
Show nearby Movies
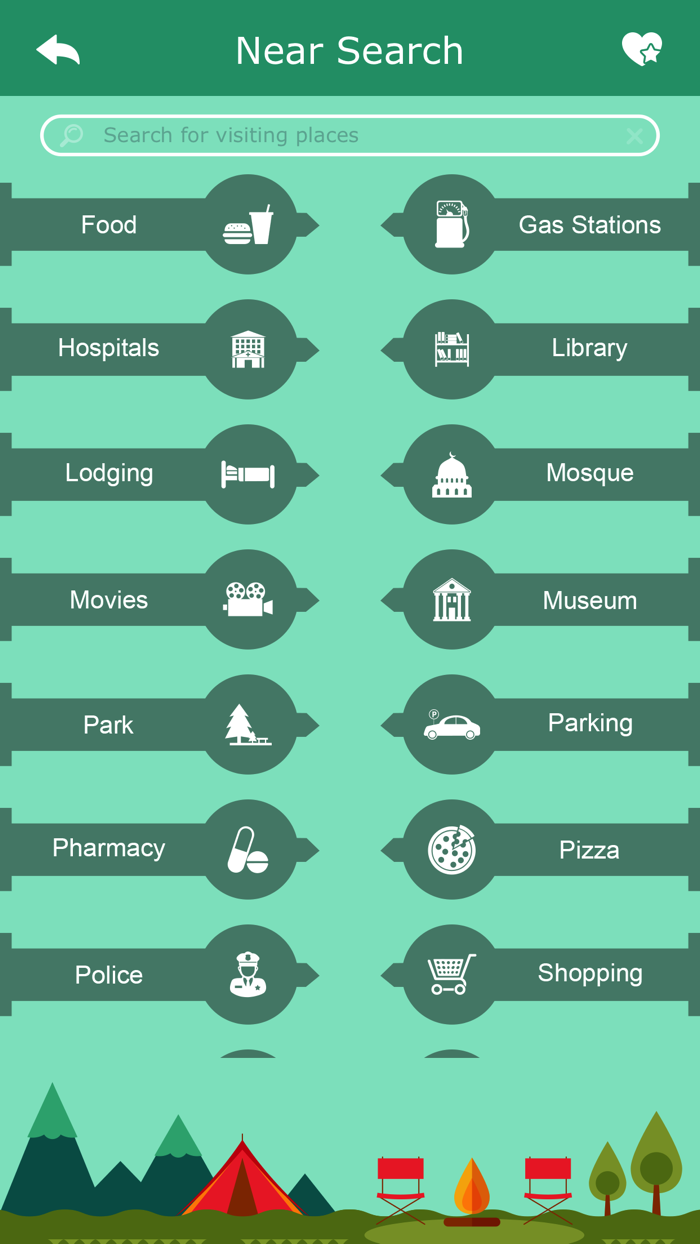tap(150, 600)
